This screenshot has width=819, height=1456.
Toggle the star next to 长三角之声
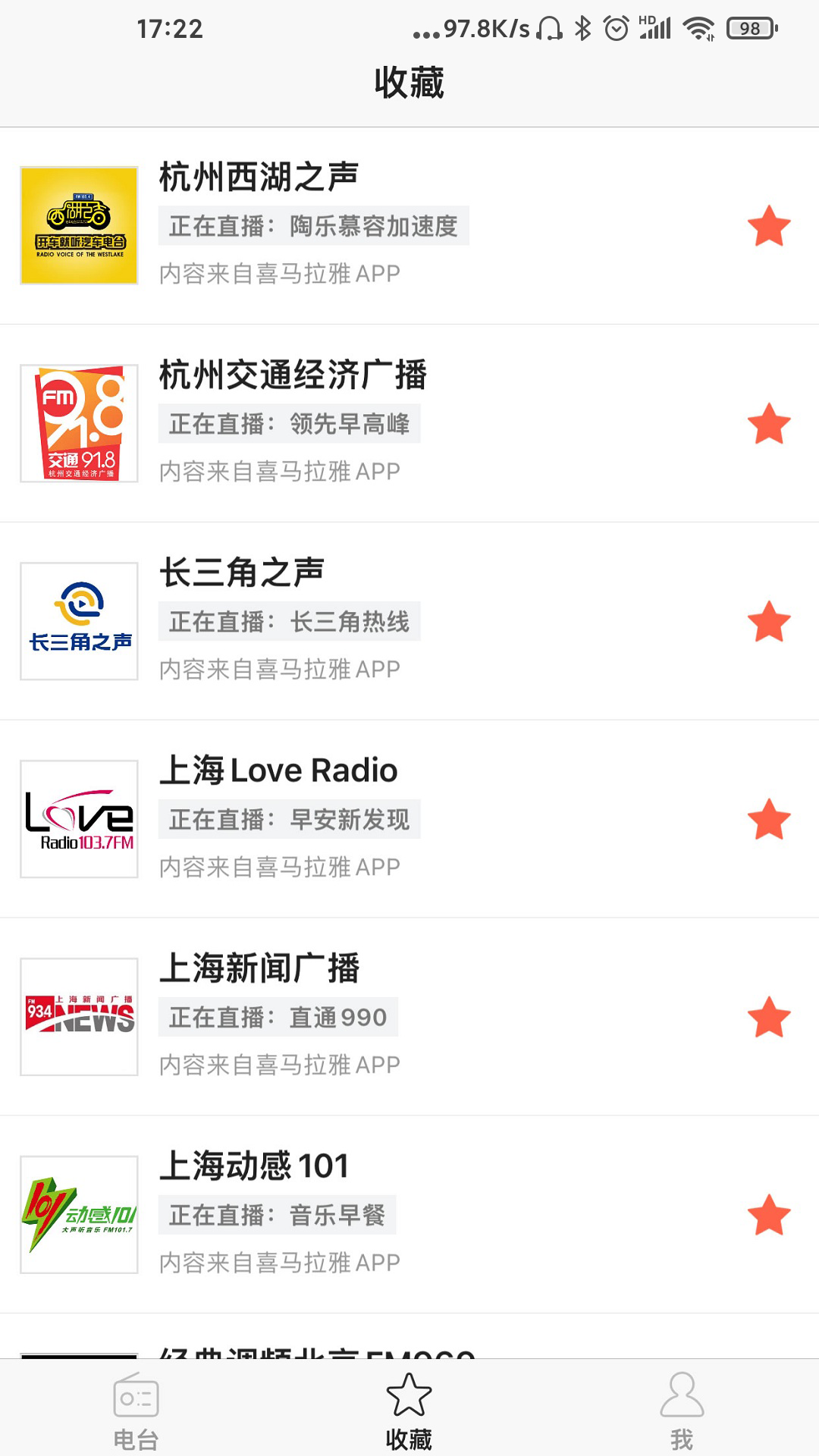coord(768,620)
